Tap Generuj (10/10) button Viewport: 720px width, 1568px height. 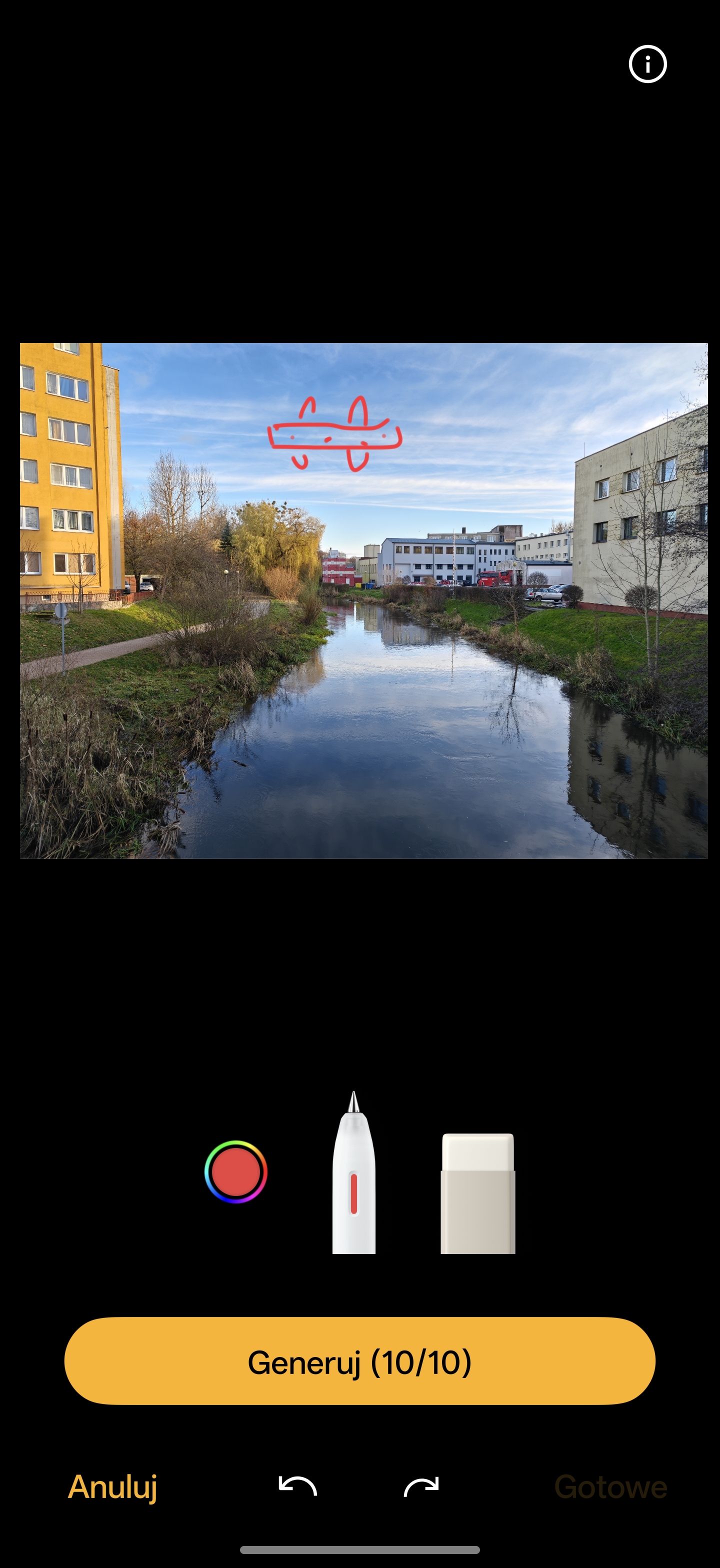click(x=359, y=1361)
